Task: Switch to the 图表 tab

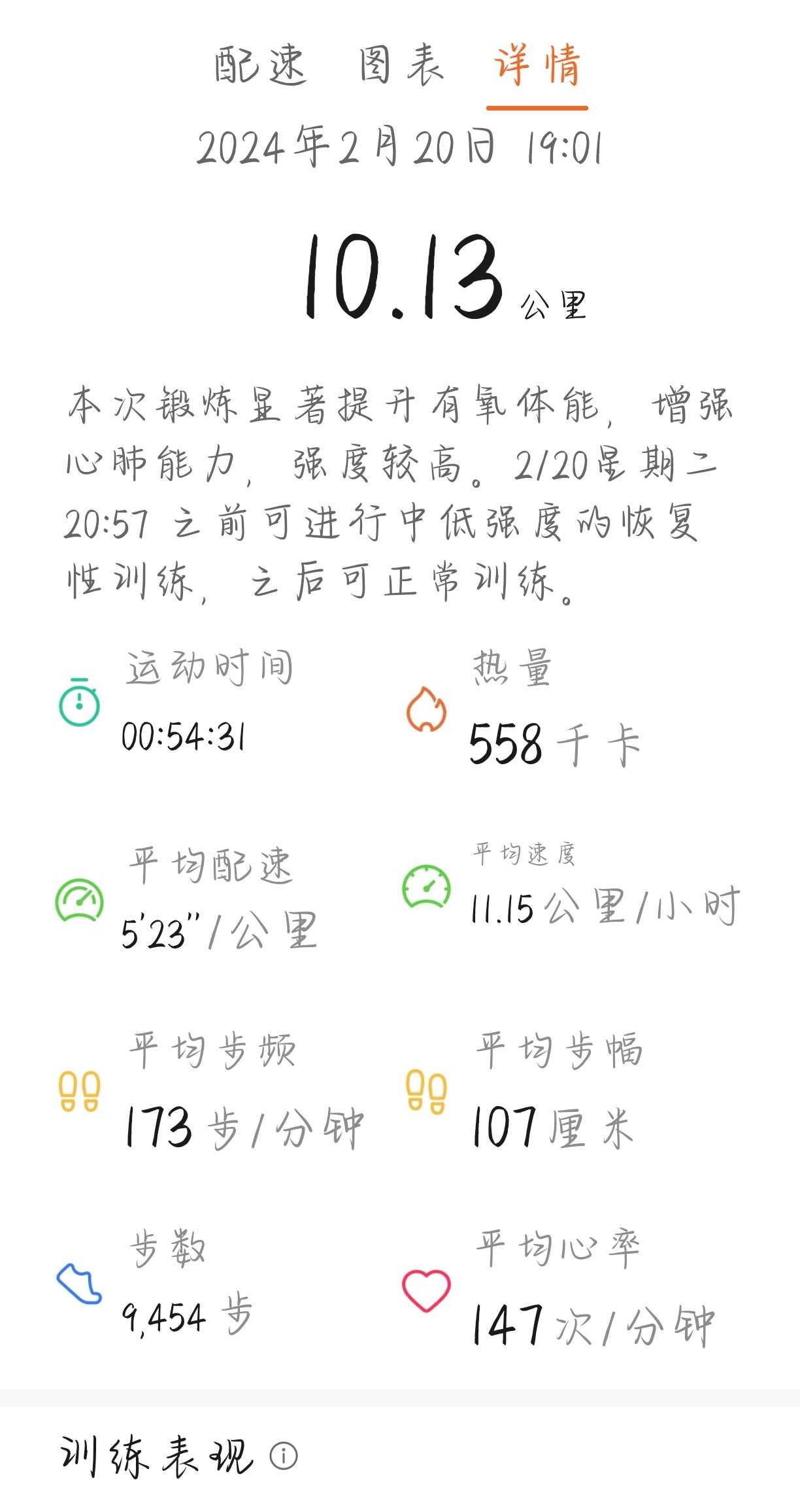Action: (401, 65)
